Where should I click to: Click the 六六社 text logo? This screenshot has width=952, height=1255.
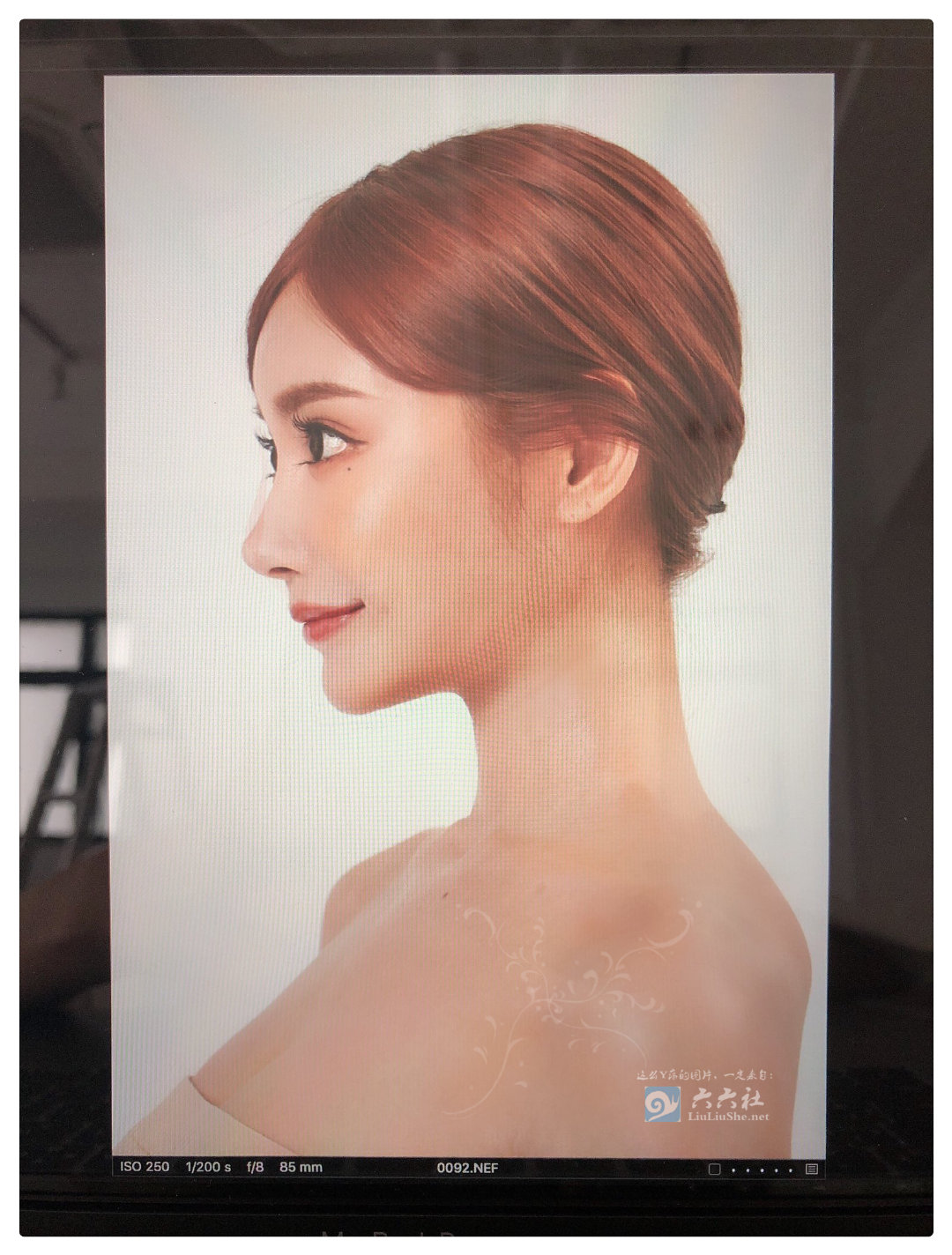tap(728, 1098)
